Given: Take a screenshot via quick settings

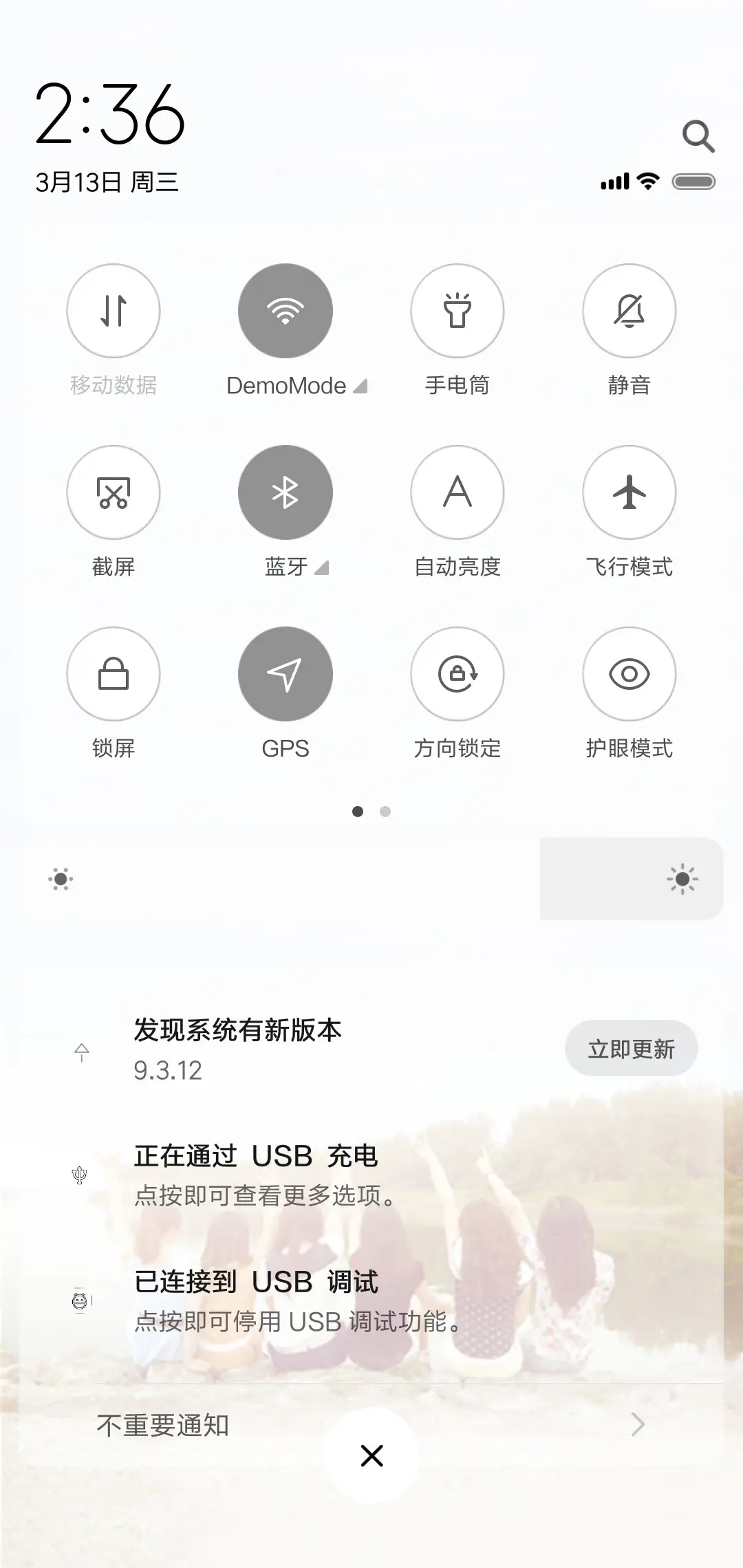Looking at the screenshot, I should pos(114,492).
